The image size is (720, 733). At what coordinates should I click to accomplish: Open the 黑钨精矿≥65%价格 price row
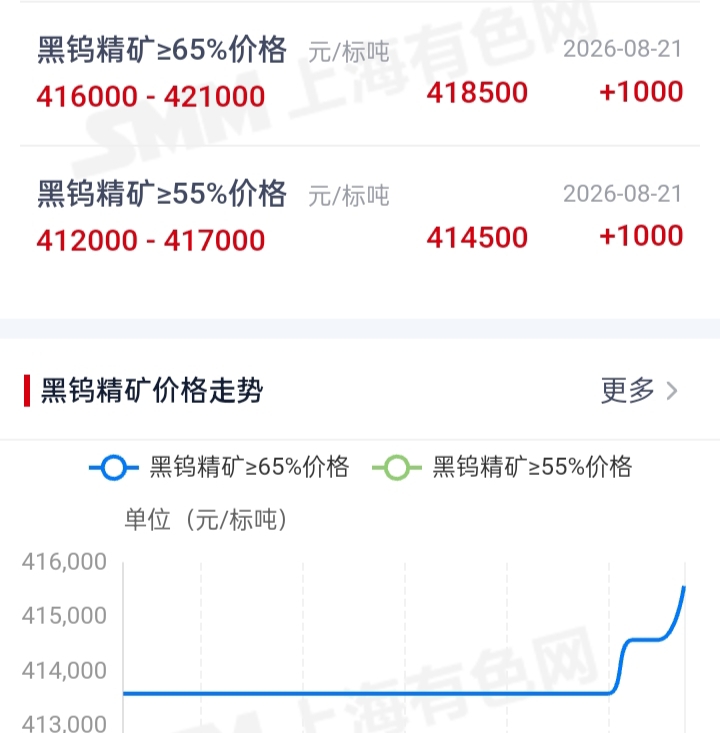360,74
